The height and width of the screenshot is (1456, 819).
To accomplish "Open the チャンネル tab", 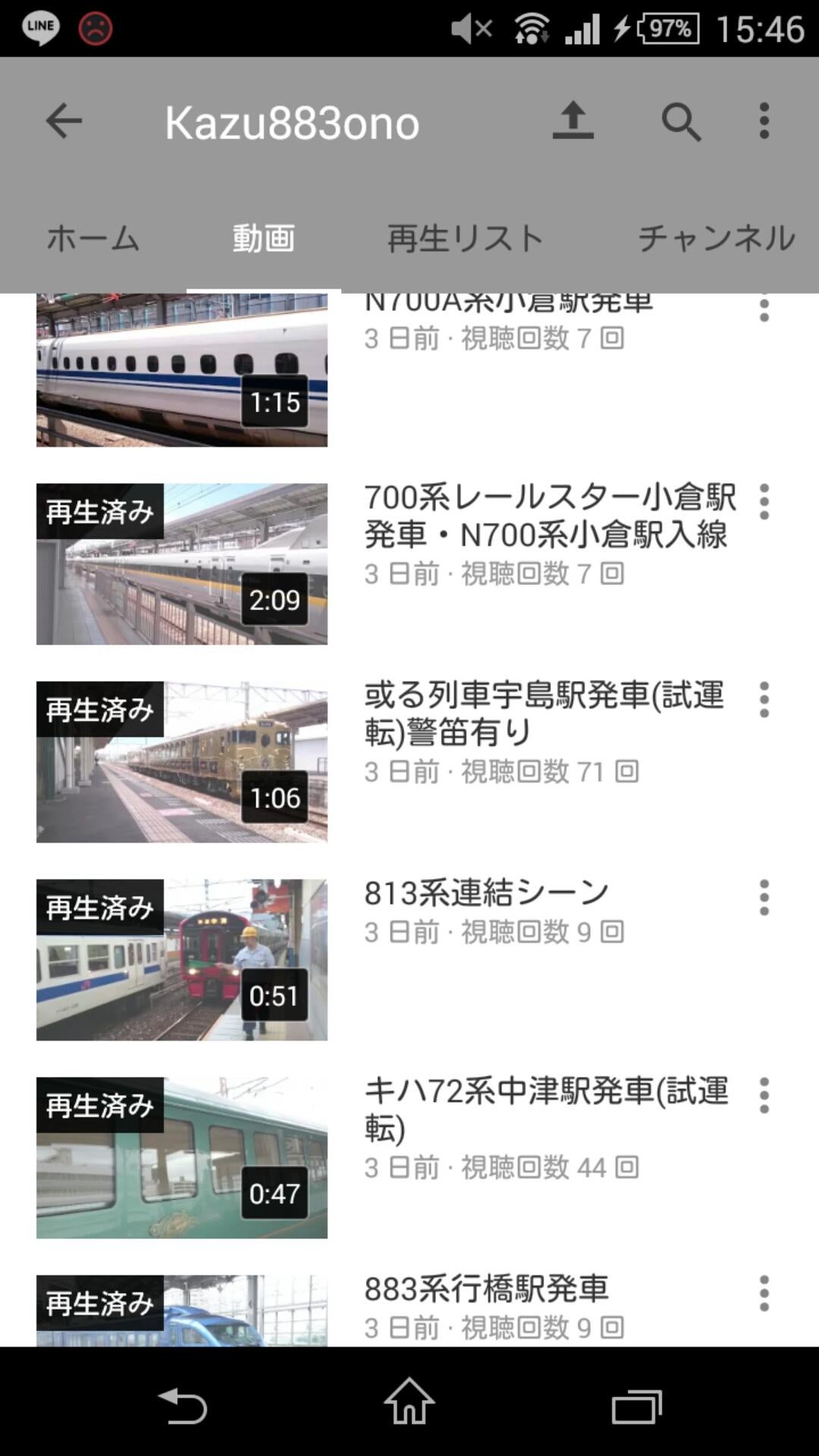I will pos(716,237).
